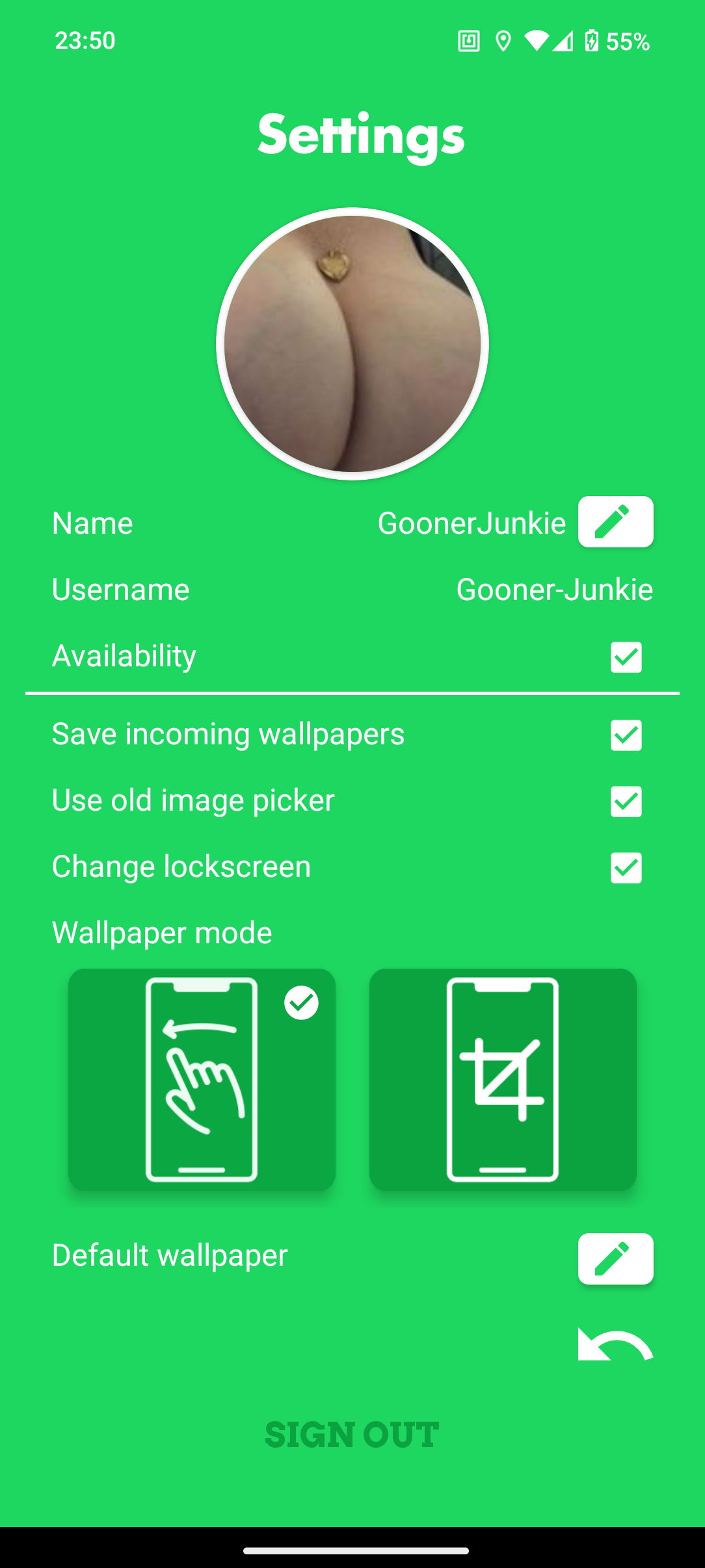Uncheck Save incoming wallpapers
705x1568 pixels.
626,735
